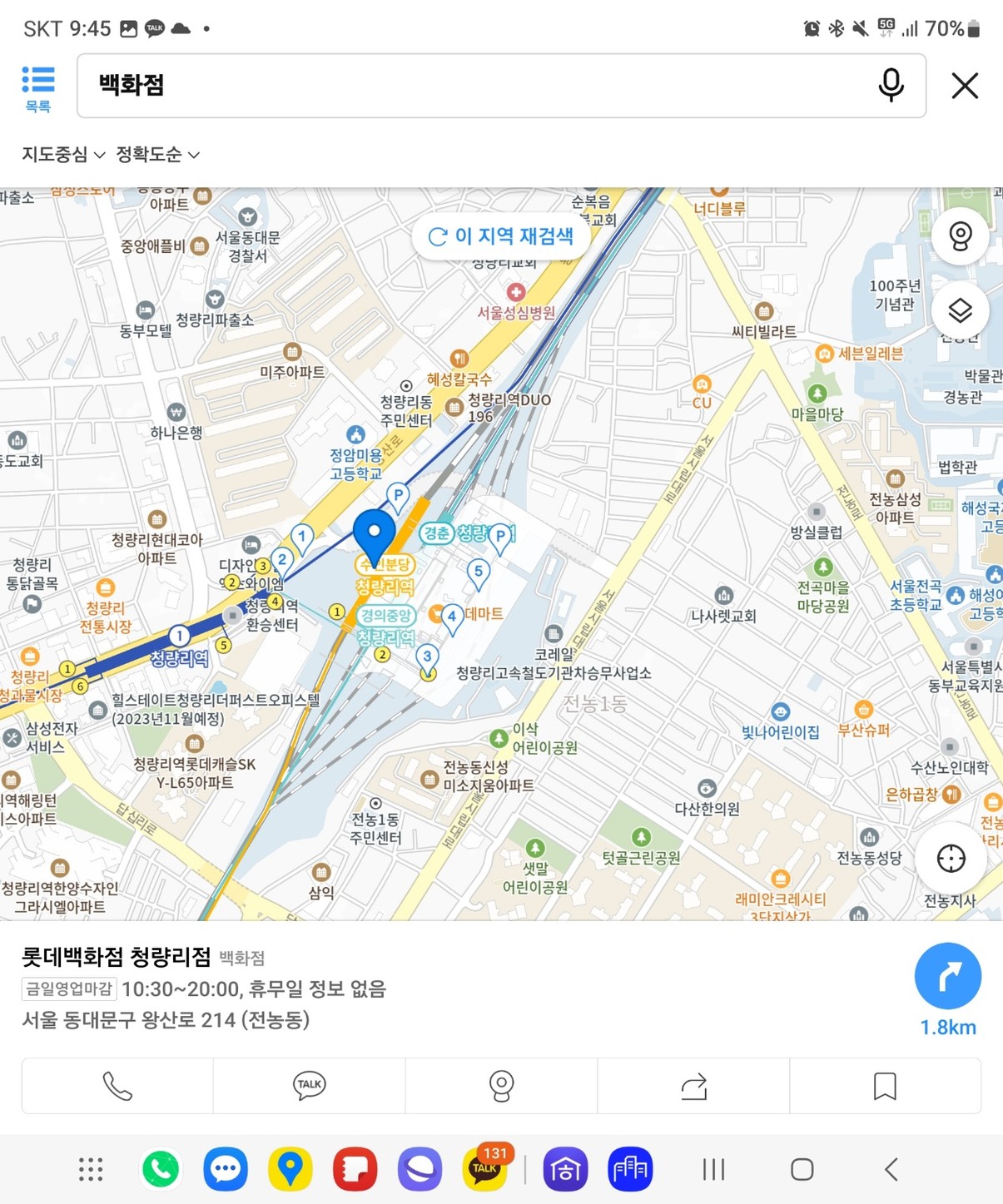Select map marker number 4
Image resolution: width=1003 pixels, height=1204 pixels.
pos(452,617)
